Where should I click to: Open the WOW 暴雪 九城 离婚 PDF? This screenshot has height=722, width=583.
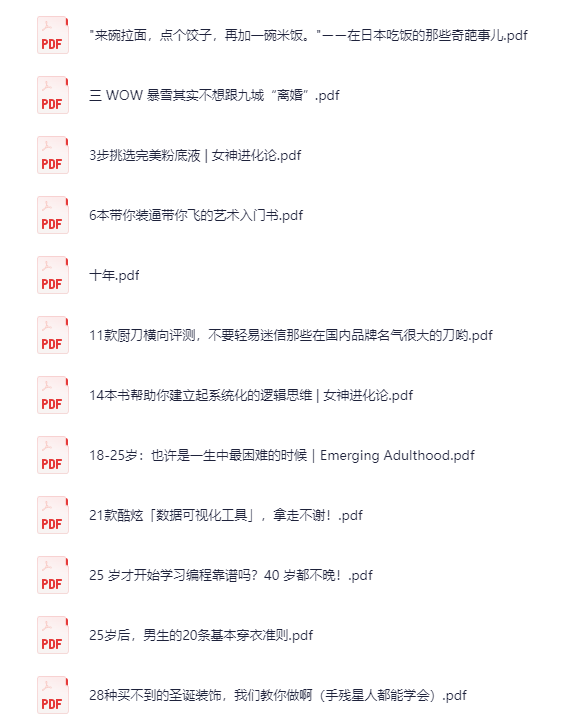pos(214,95)
